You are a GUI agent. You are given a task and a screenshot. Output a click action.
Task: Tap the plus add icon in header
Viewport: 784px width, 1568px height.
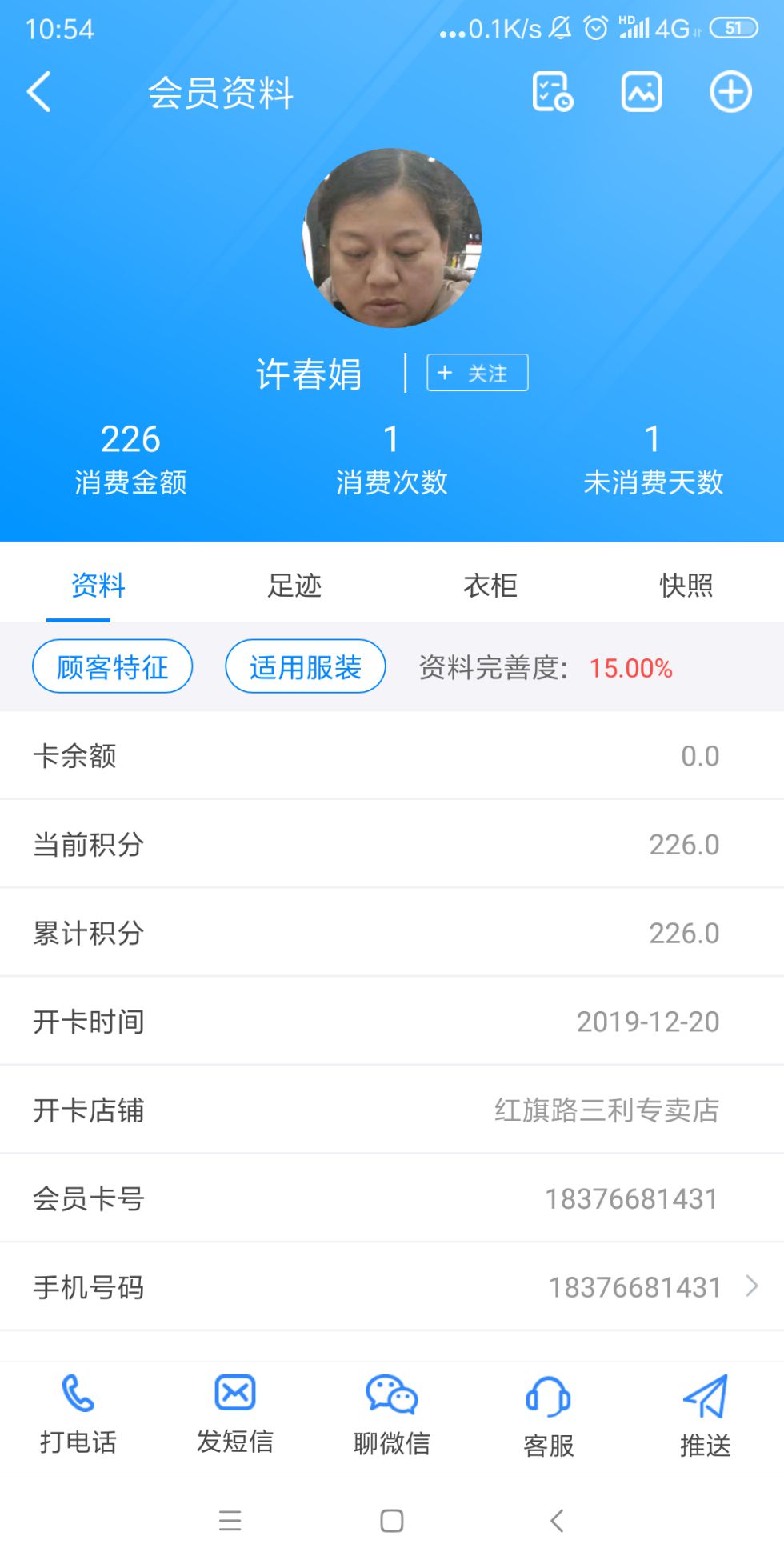(730, 92)
